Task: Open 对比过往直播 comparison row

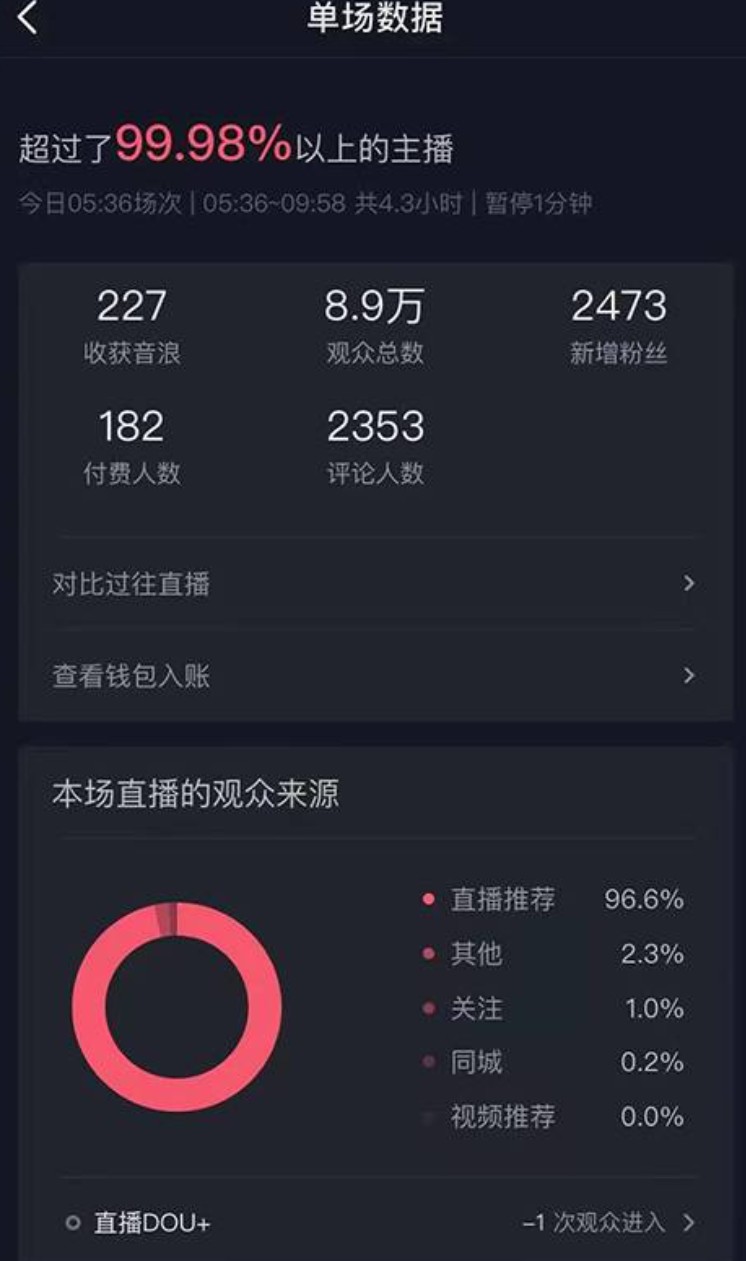Action: 373,584
